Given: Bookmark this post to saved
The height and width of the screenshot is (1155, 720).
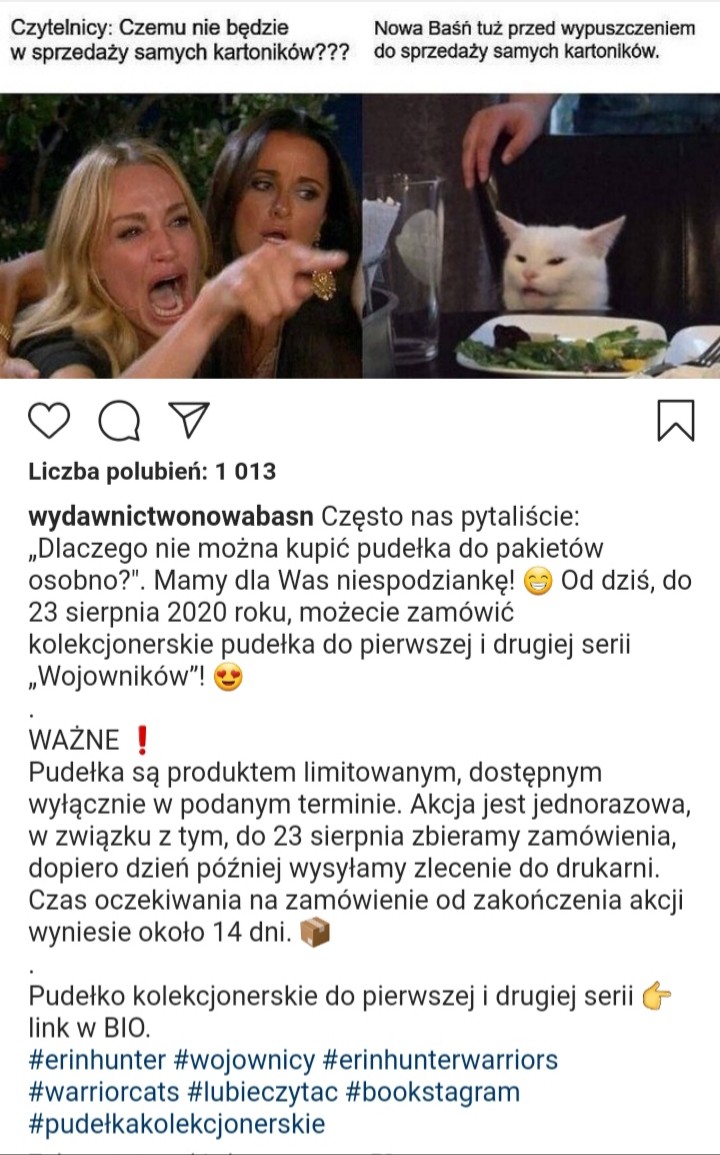Looking at the screenshot, I should coord(675,421).
